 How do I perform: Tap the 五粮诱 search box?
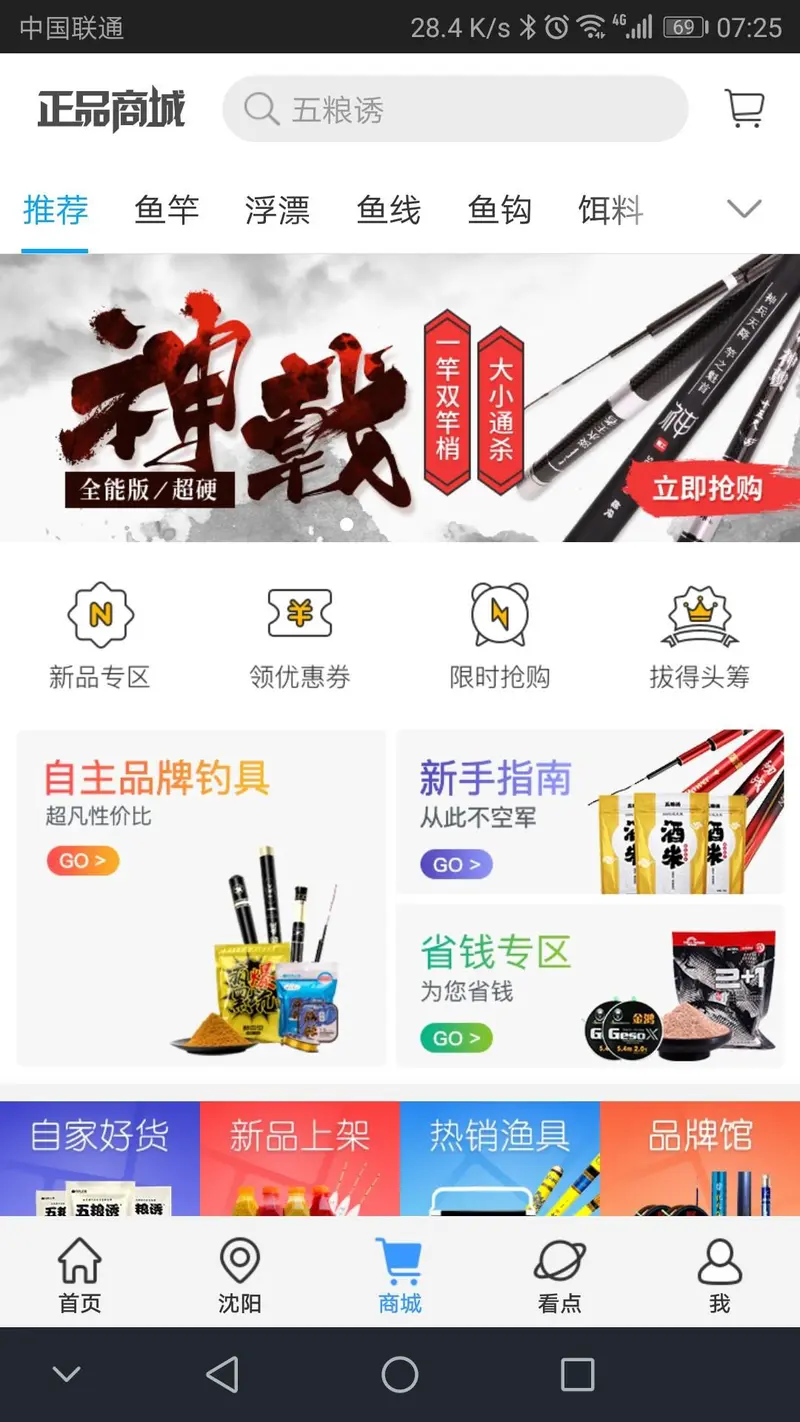point(455,108)
